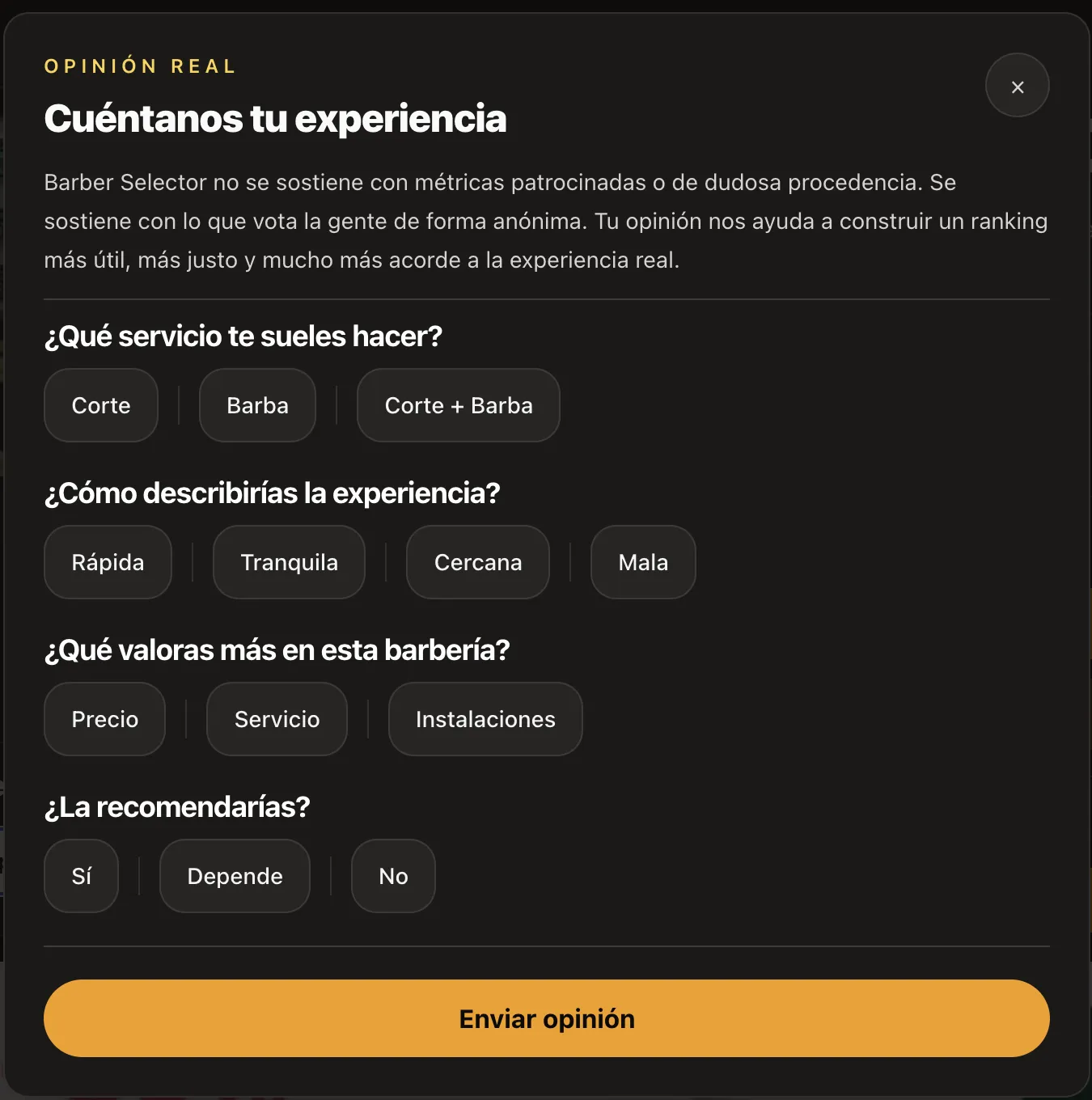This screenshot has width=1092, height=1100.
Task: Click 'Servicio' in the barbería values row
Action: 277,719
